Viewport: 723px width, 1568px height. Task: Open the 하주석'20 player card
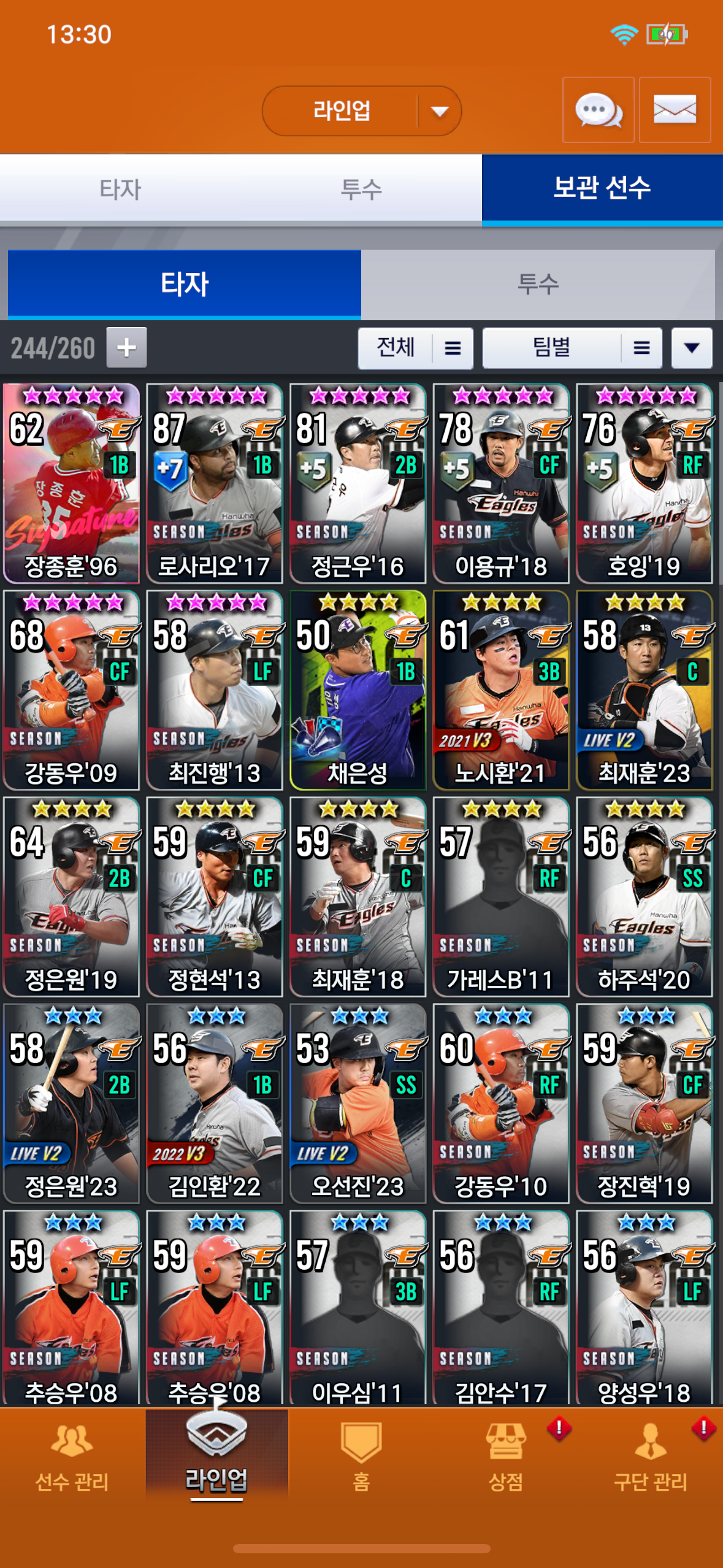[644, 897]
